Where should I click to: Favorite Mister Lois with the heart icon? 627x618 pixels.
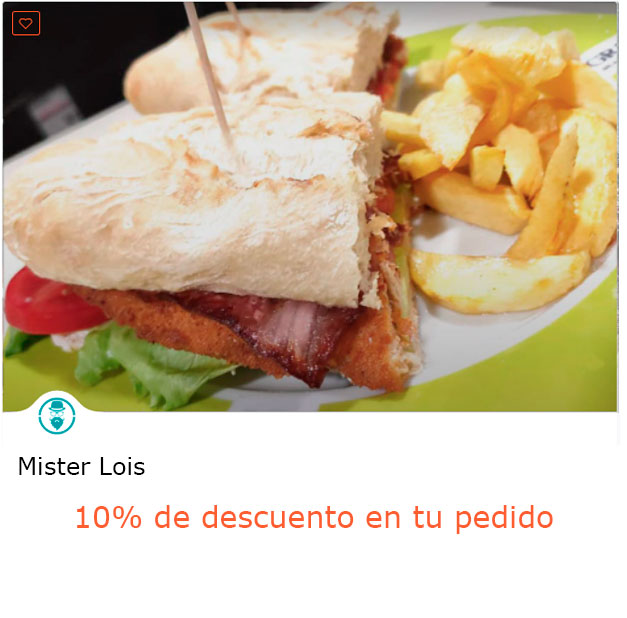(x=26, y=23)
